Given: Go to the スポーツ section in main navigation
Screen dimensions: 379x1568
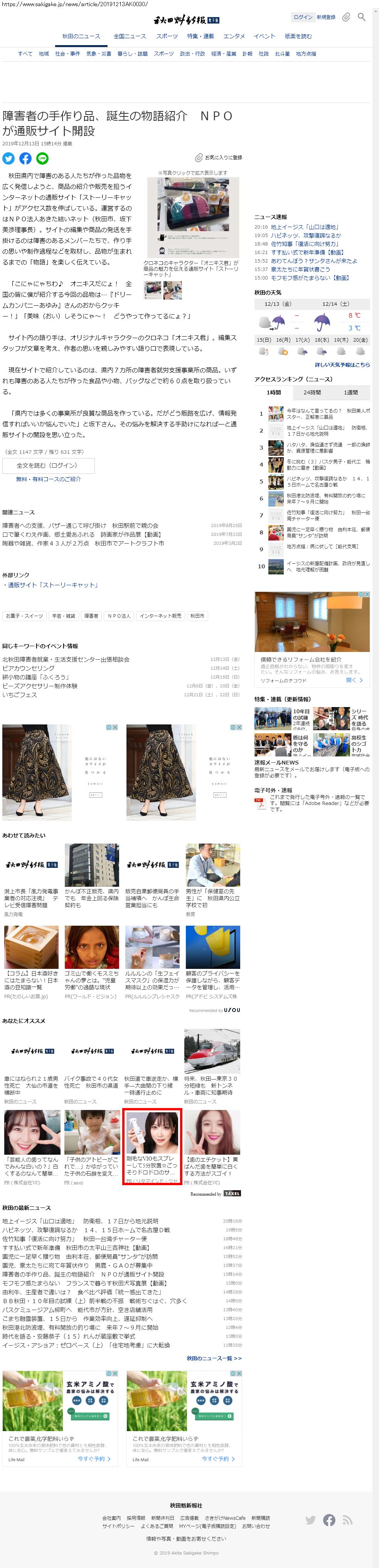Looking at the screenshot, I should tap(167, 37).
